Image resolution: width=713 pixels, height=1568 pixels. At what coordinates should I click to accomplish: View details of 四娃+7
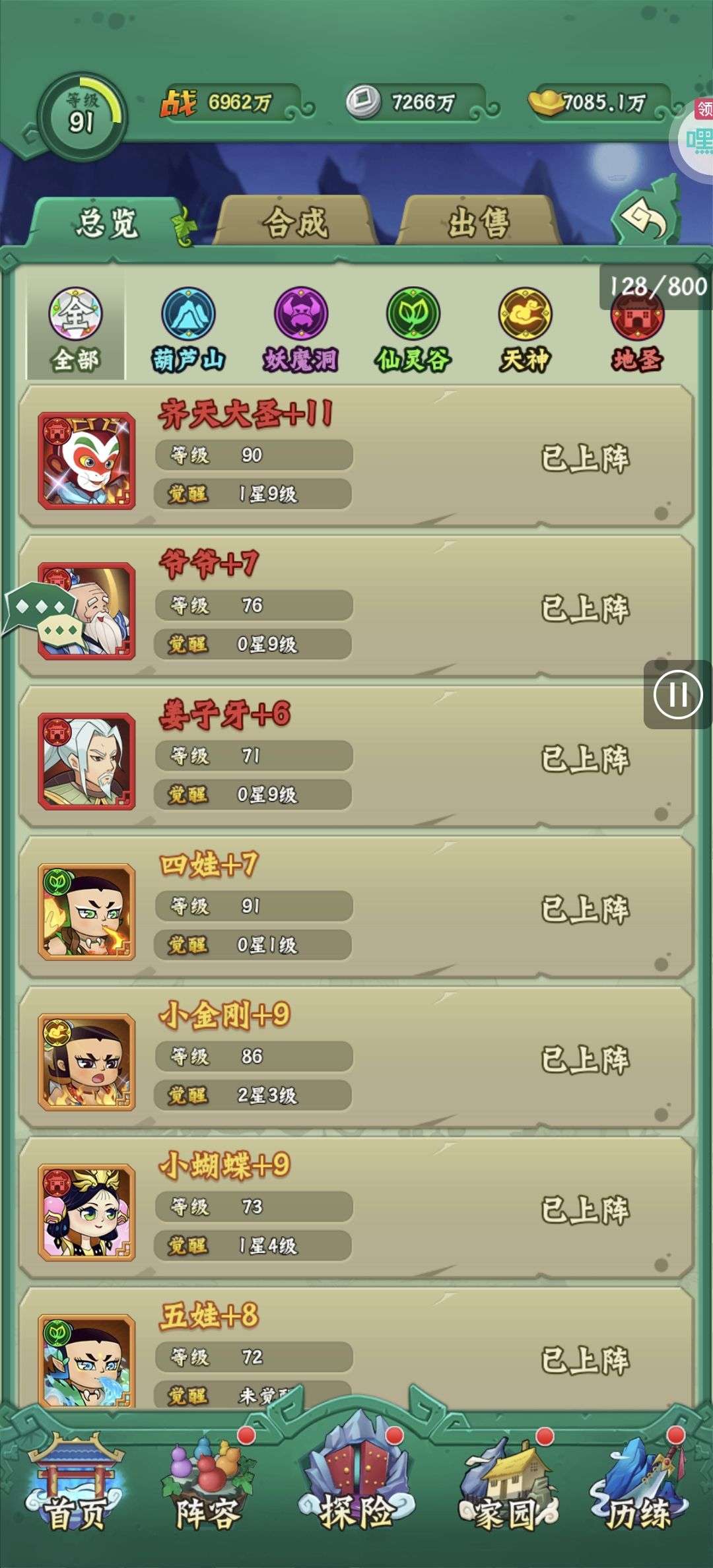click(356, 907)
